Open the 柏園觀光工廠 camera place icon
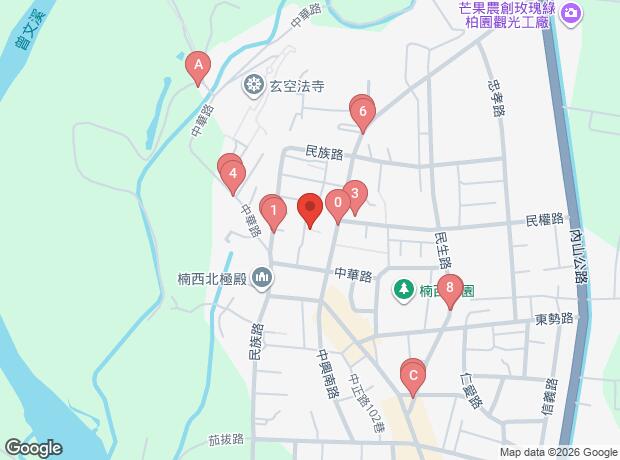Image resolution: width=620 pixels, height=460 pixels. (571, 14)
